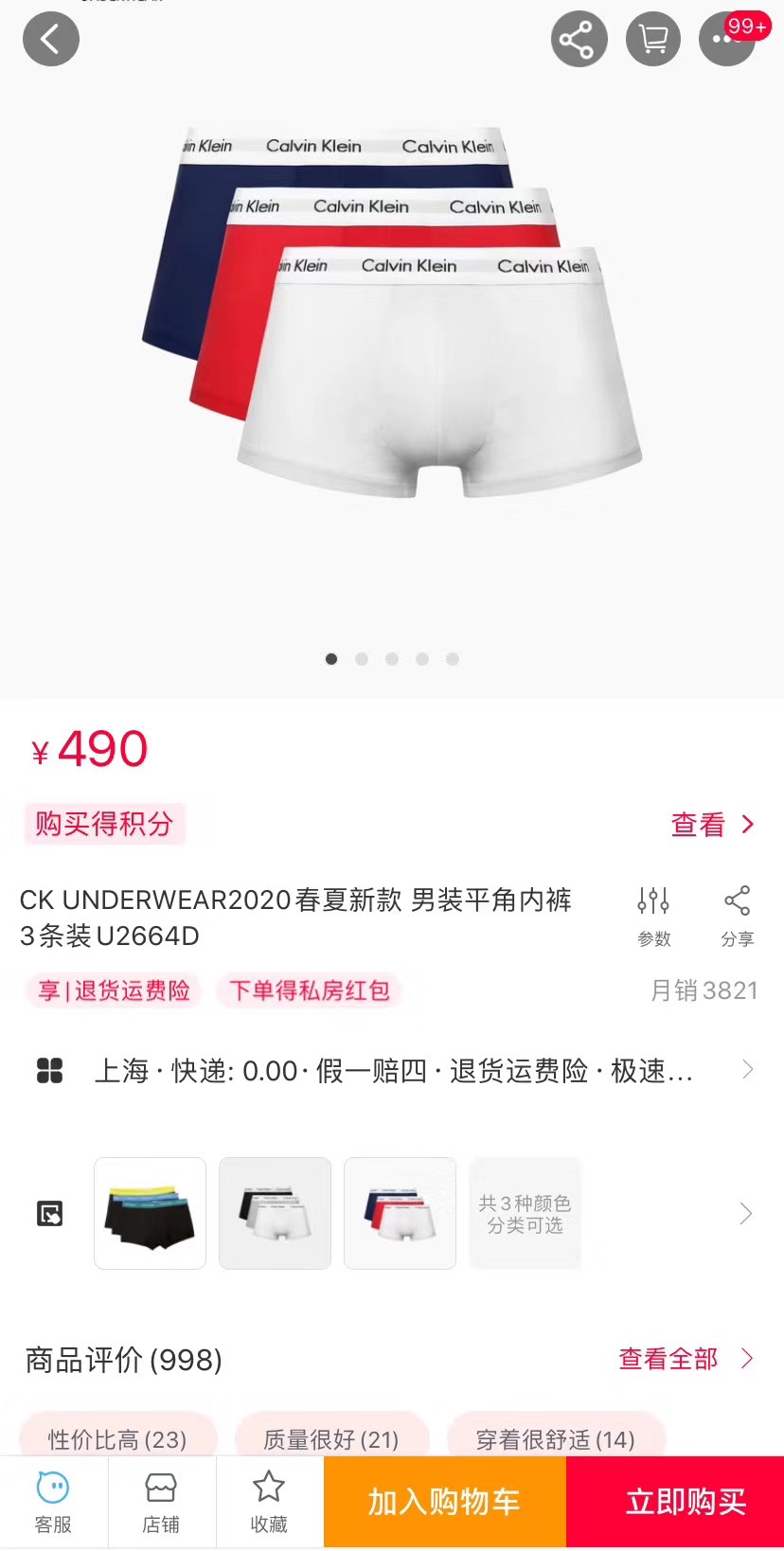View 购买得积分 details via 查看
The height and width of the screenshot is (1551, 784).
712,825
